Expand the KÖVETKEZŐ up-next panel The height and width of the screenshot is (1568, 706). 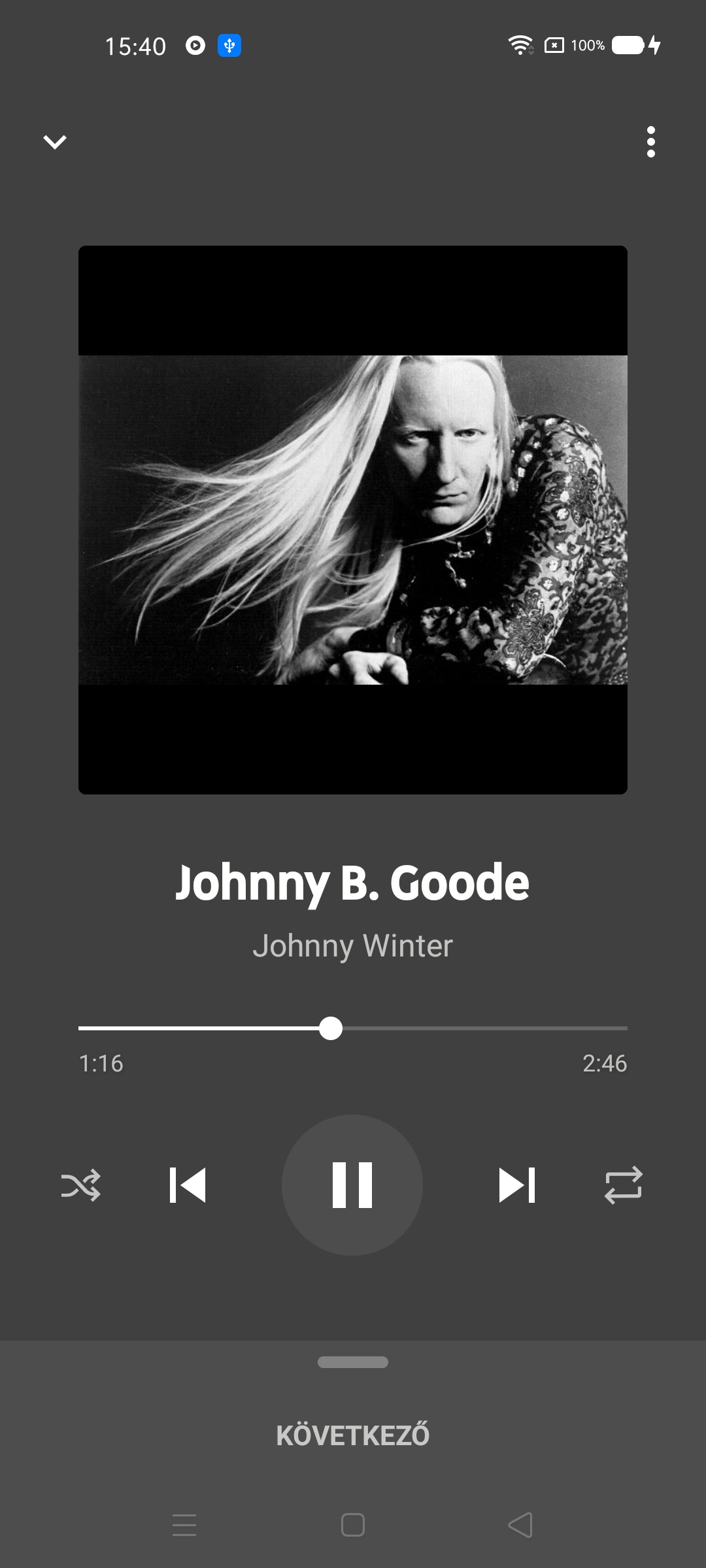353,1435
